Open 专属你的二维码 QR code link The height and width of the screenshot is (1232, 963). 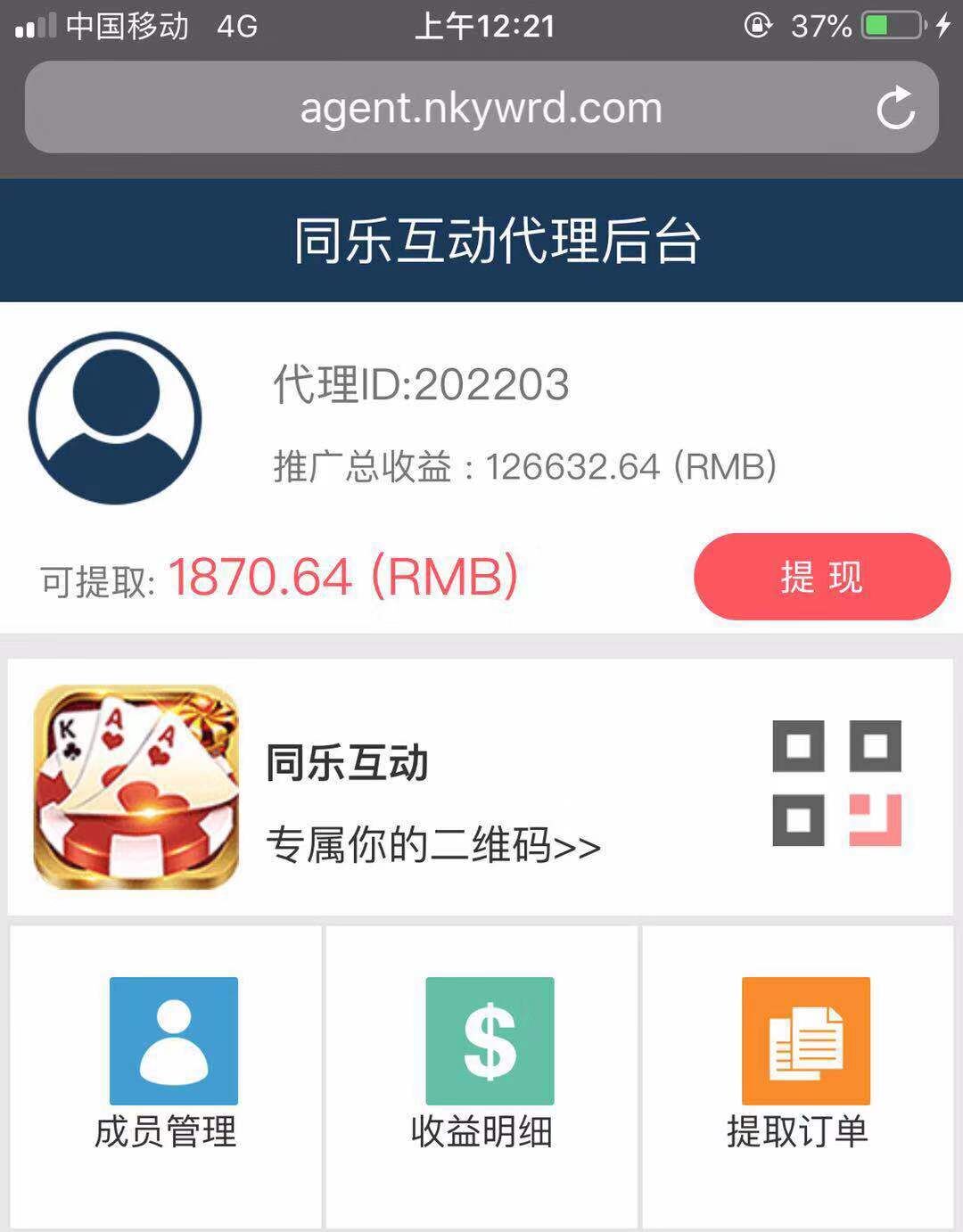click(x=433, y=845)
